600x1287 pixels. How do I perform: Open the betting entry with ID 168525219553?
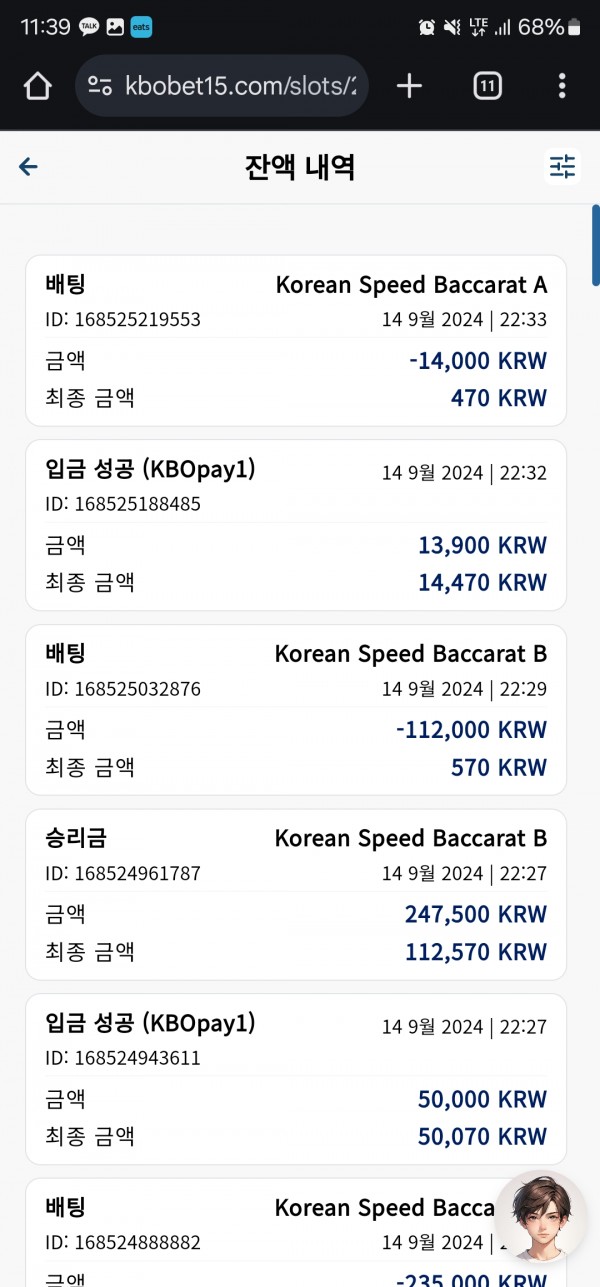(x=296, y=341)
